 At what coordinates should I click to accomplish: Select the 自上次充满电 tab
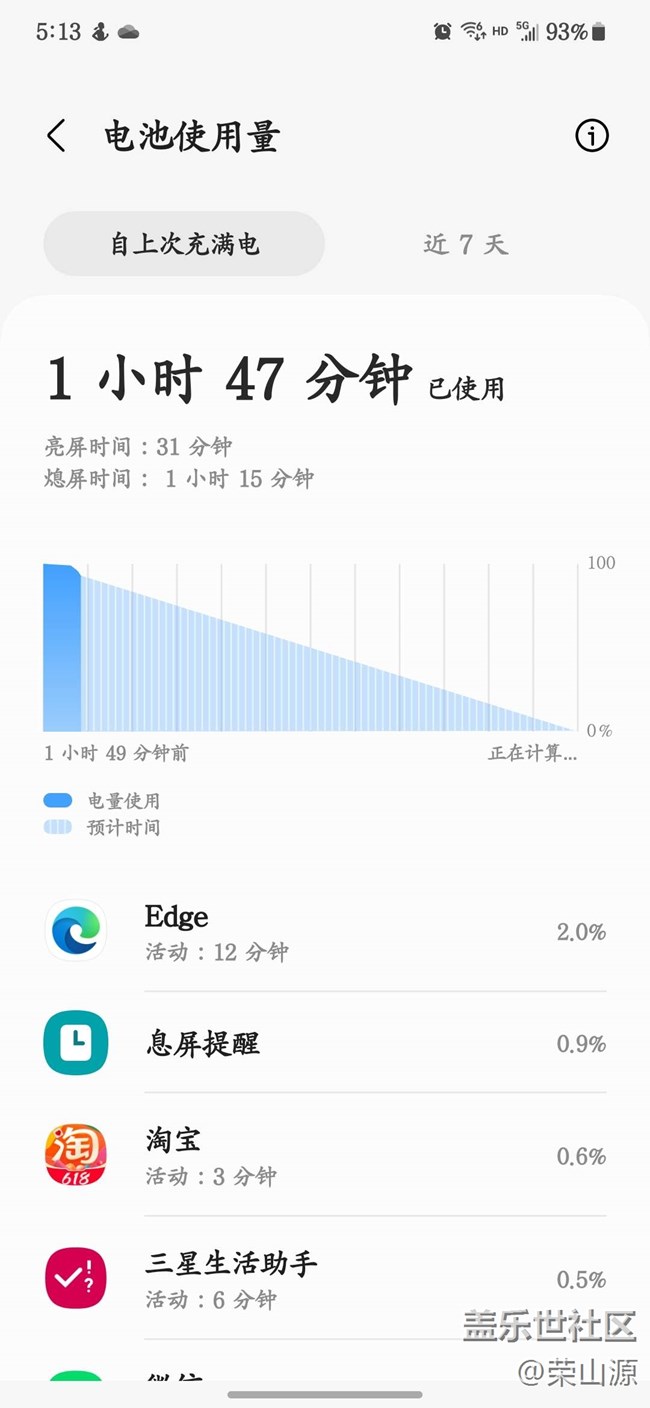point(184,244)
